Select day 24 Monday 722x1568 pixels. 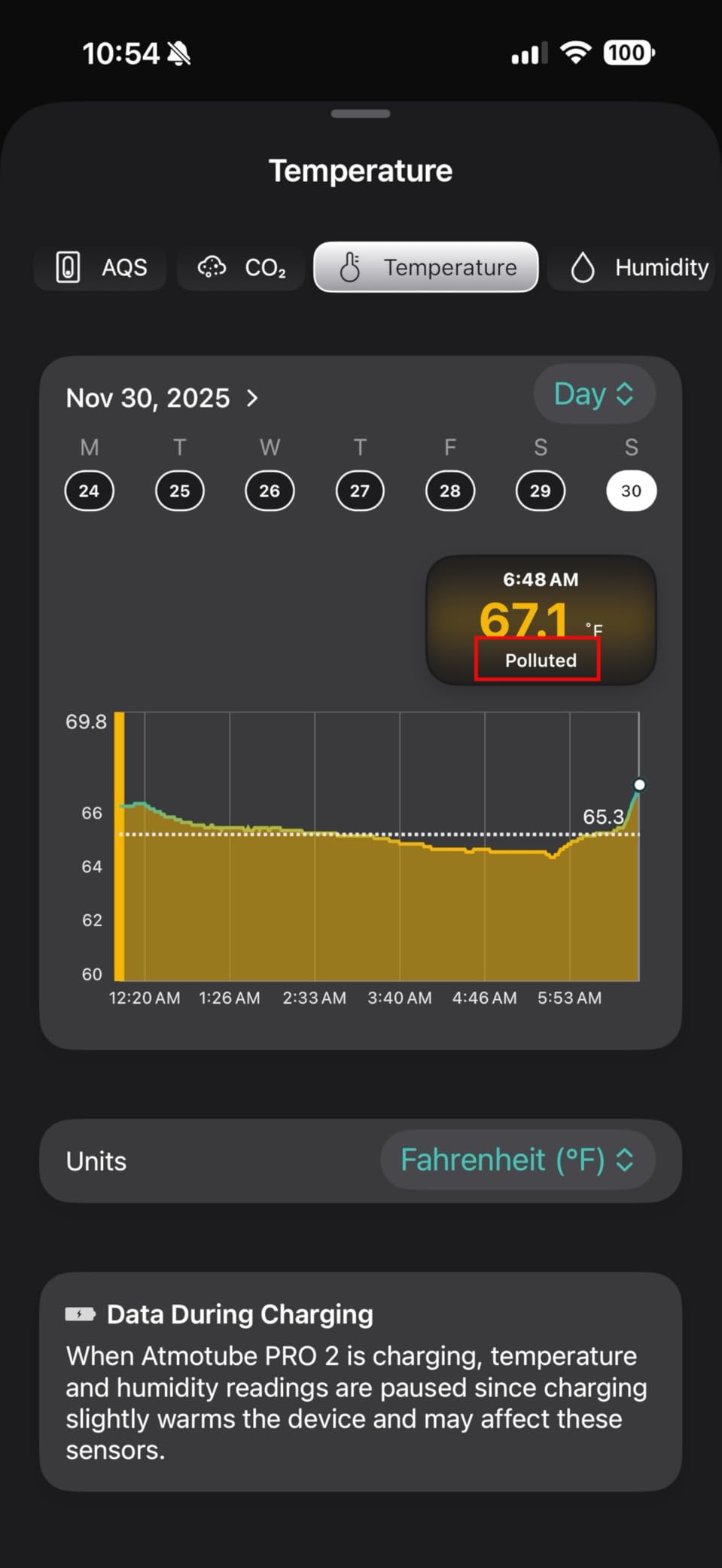tap(89, 491)
